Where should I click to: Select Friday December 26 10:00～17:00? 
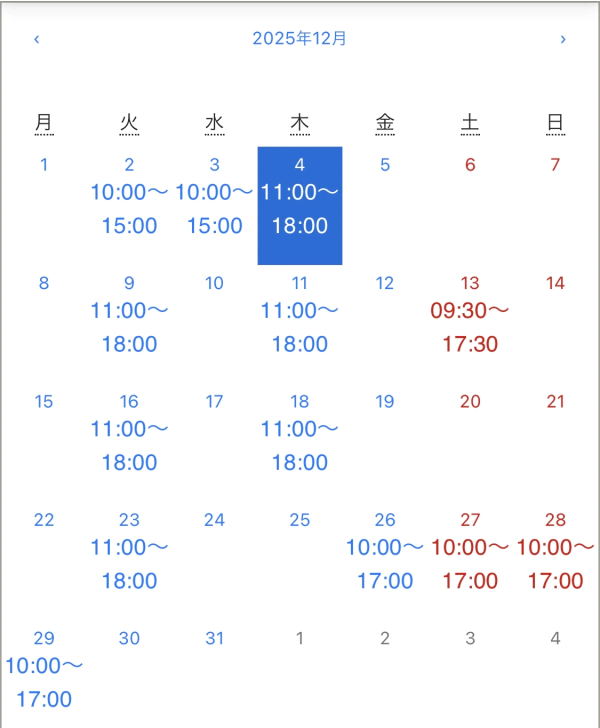click(385, 562)
